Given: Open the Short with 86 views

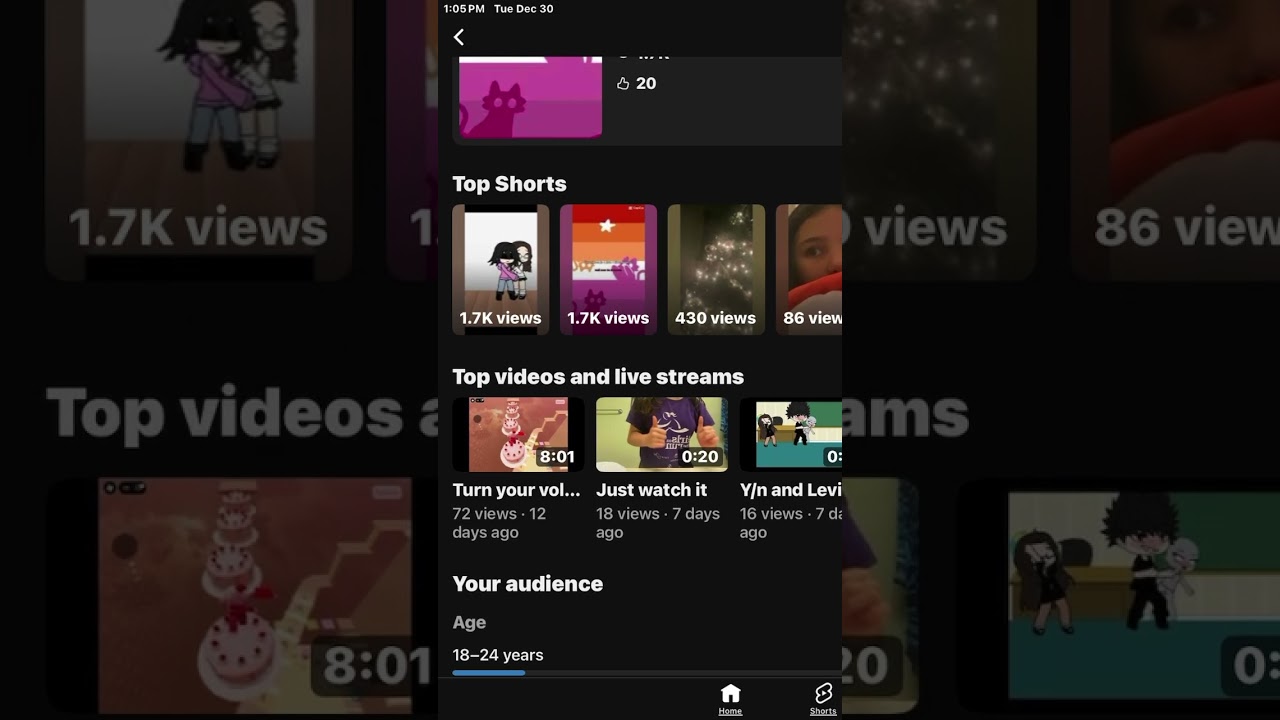Looking at the screenshot, I should pos(810,269).
